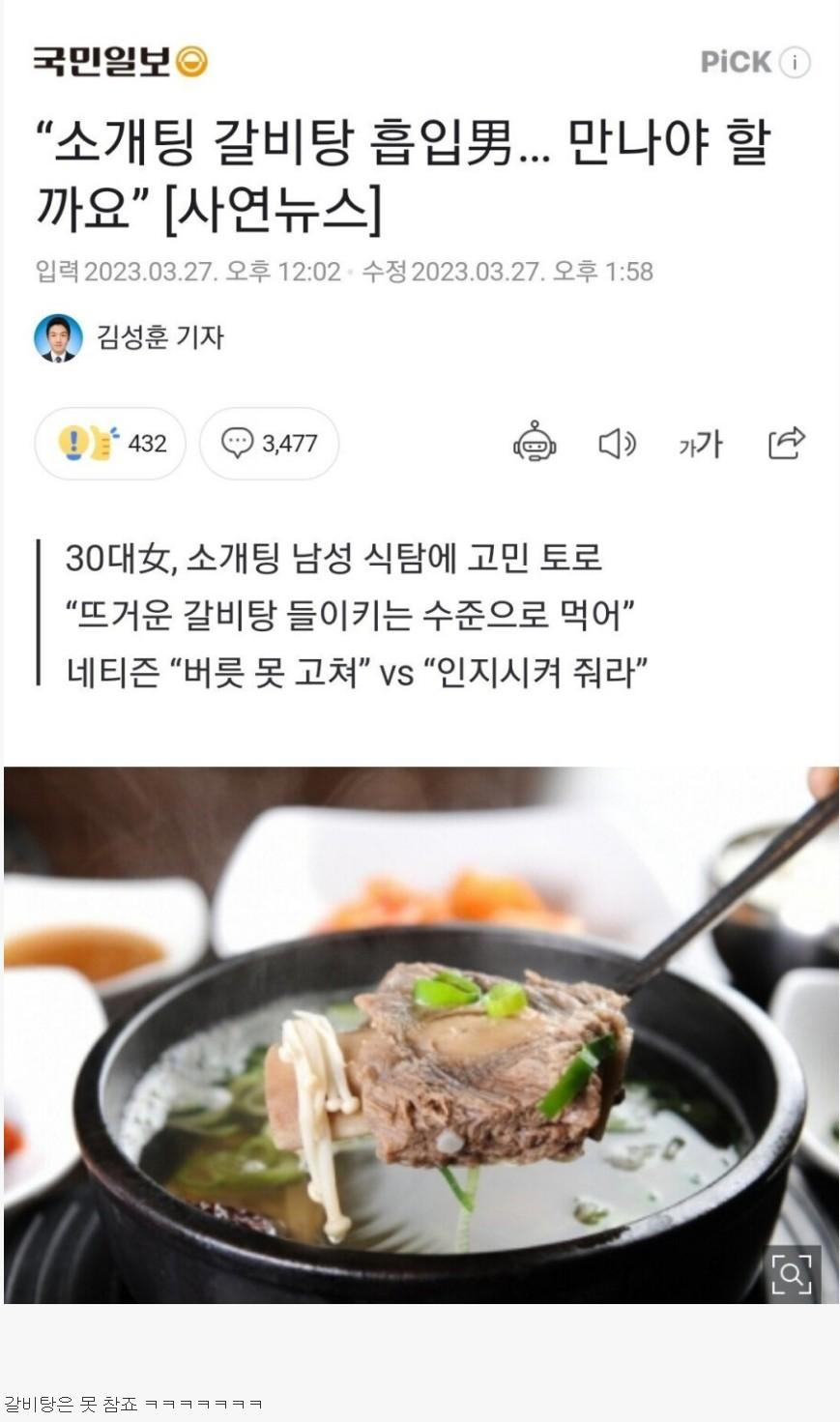Change font size with the 가가 icon
This screenshot has height=1422, width=840.
click(x=701, y=444)
